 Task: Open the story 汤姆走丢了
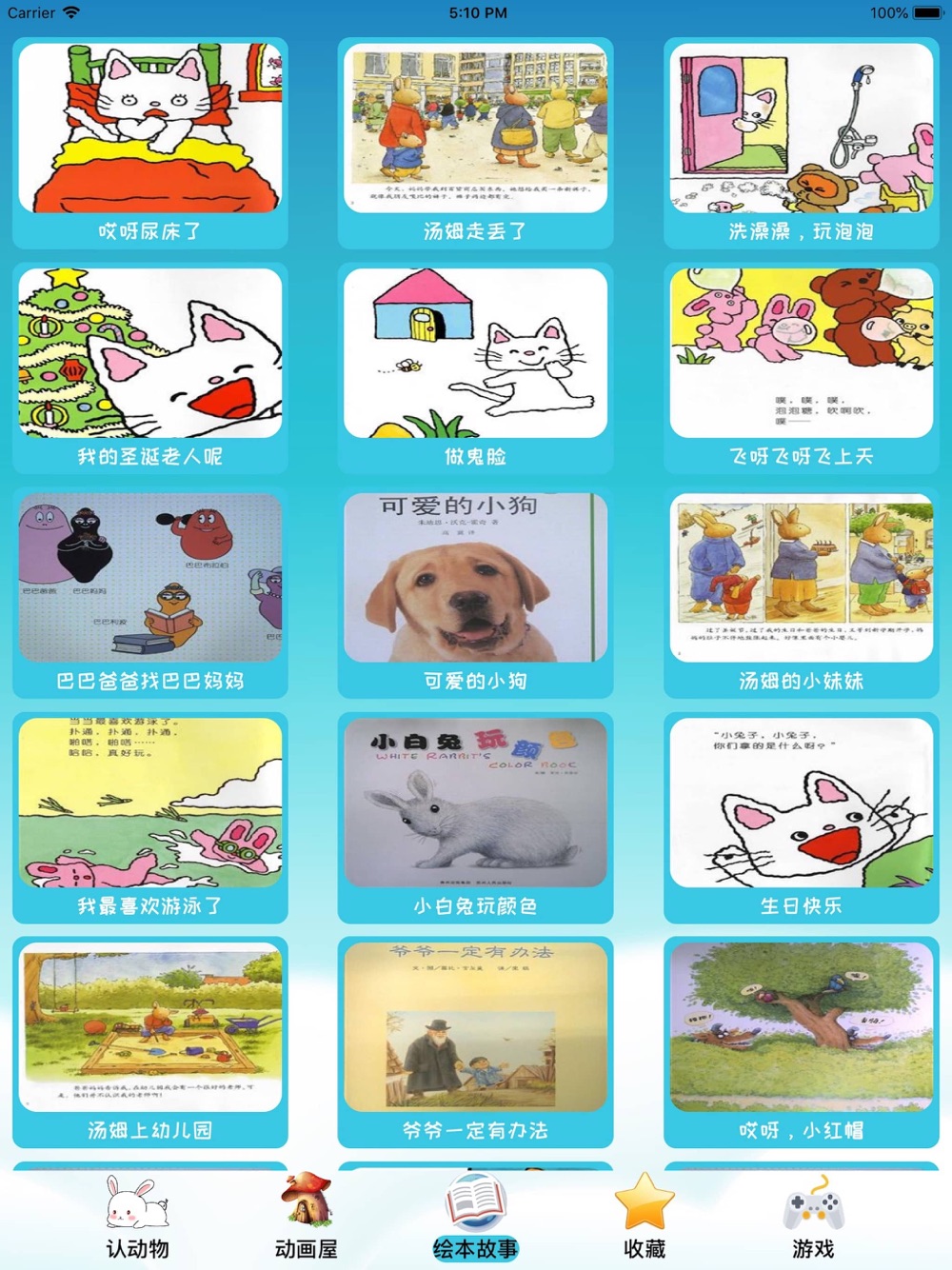pyautogui.click(x=475, y=143)
